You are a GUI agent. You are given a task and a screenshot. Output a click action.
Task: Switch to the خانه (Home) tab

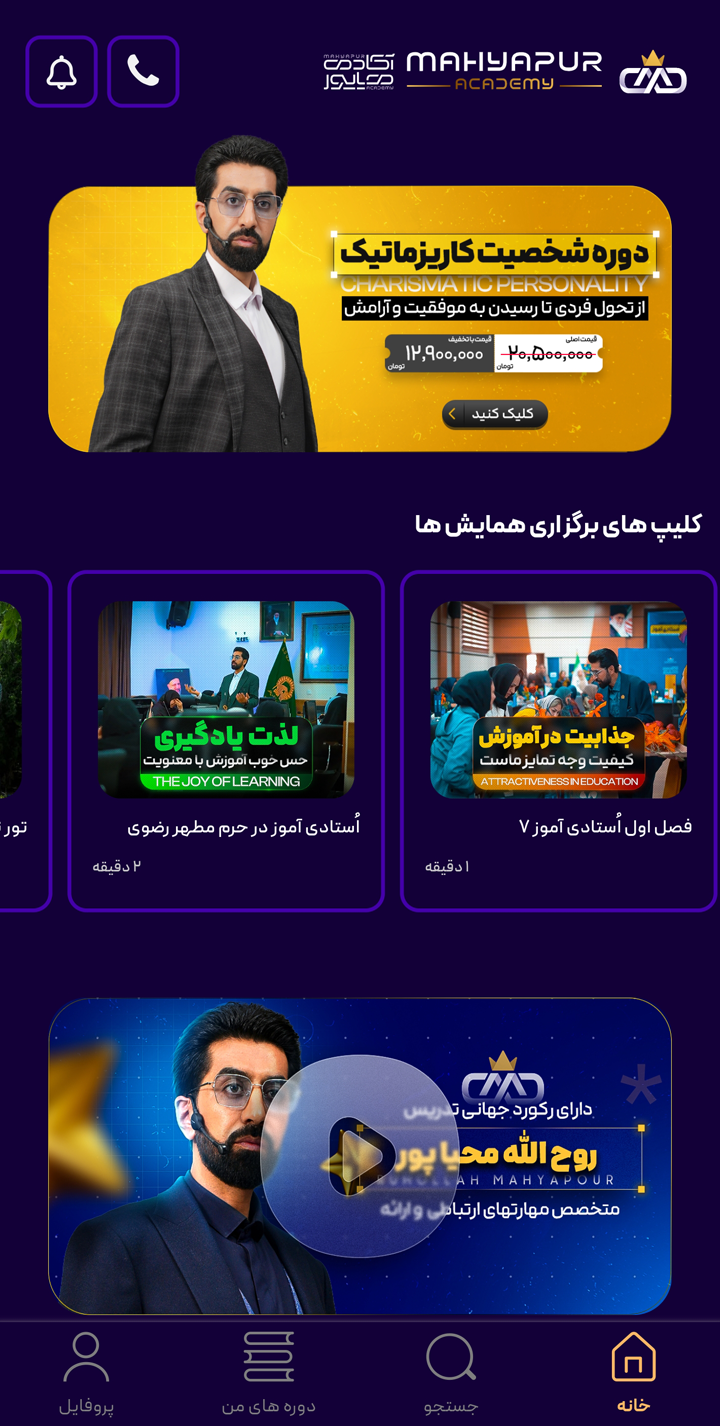(x=633, y=1374)
